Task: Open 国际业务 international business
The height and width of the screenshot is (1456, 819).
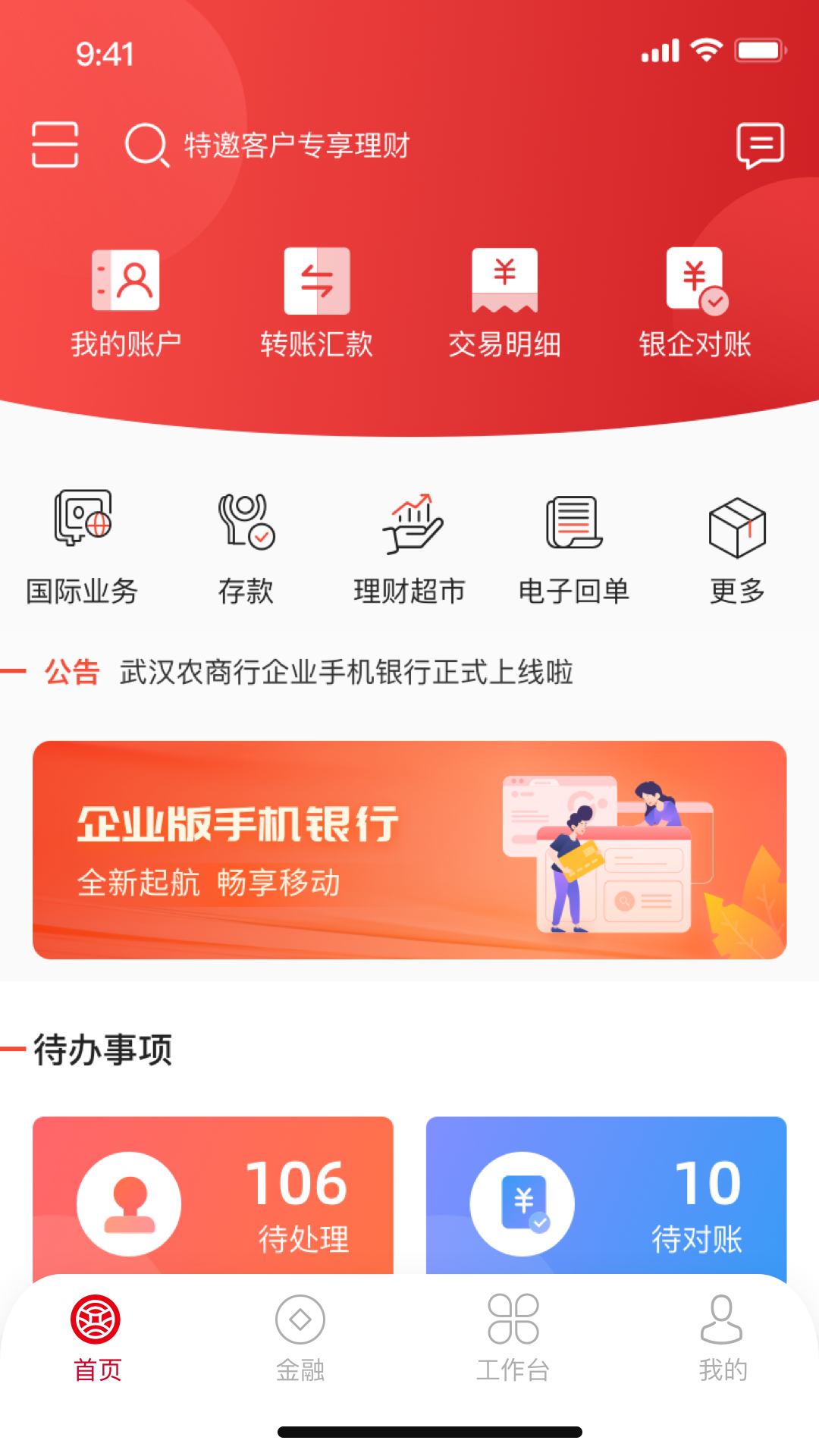Action: pyautogui.click(x=82, y=548)
